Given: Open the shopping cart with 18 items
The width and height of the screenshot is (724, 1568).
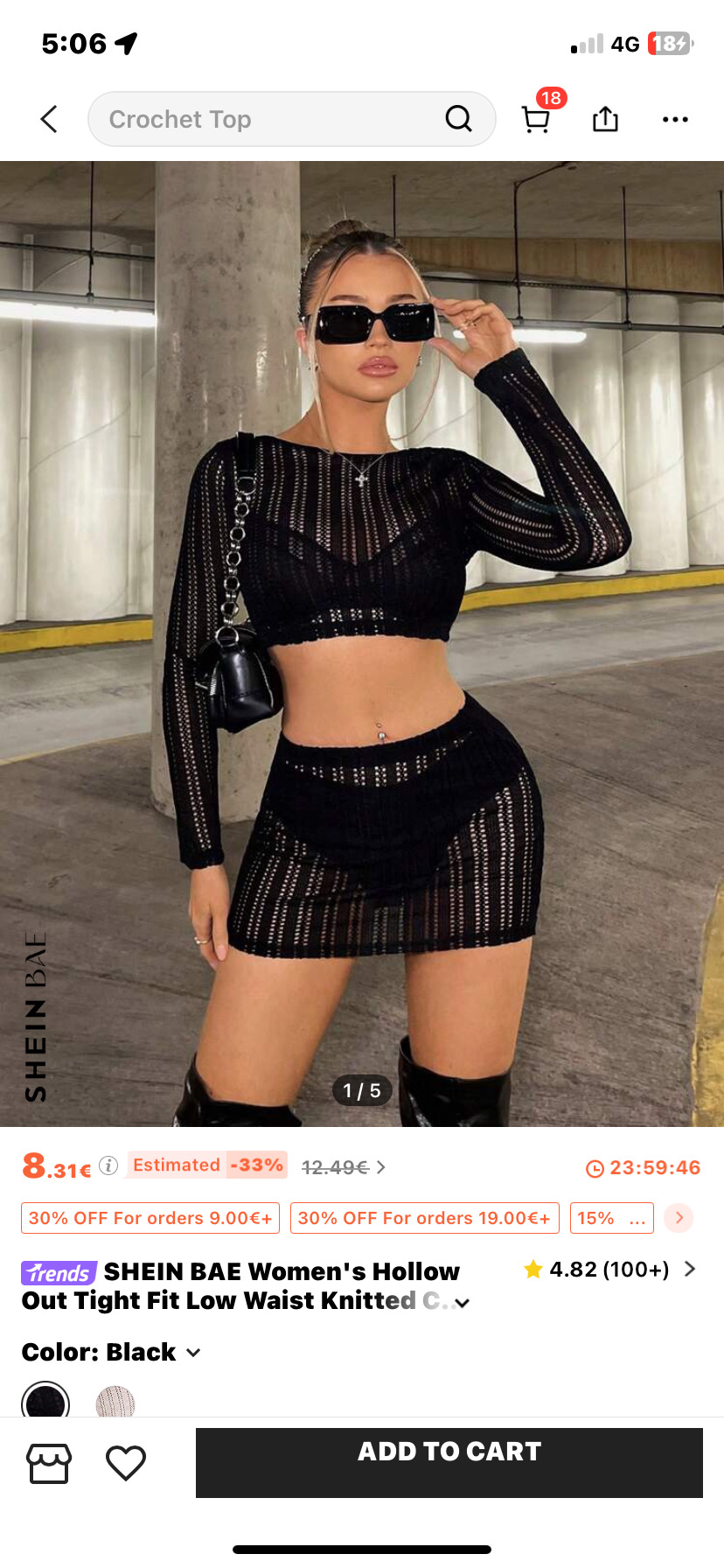Looking at the screenshot, I should pos(536,119).
